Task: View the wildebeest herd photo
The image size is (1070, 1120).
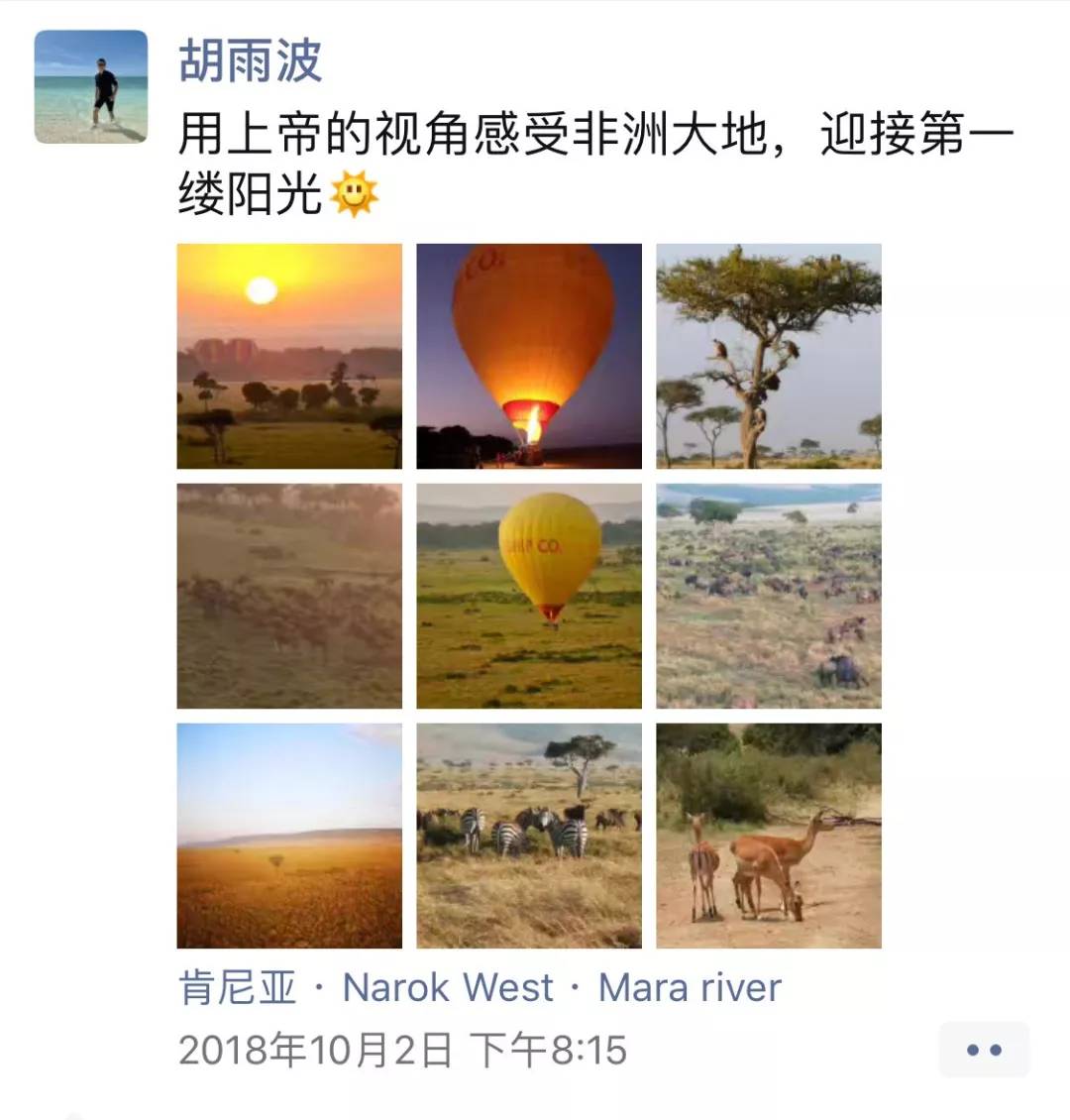Action: 769,596
